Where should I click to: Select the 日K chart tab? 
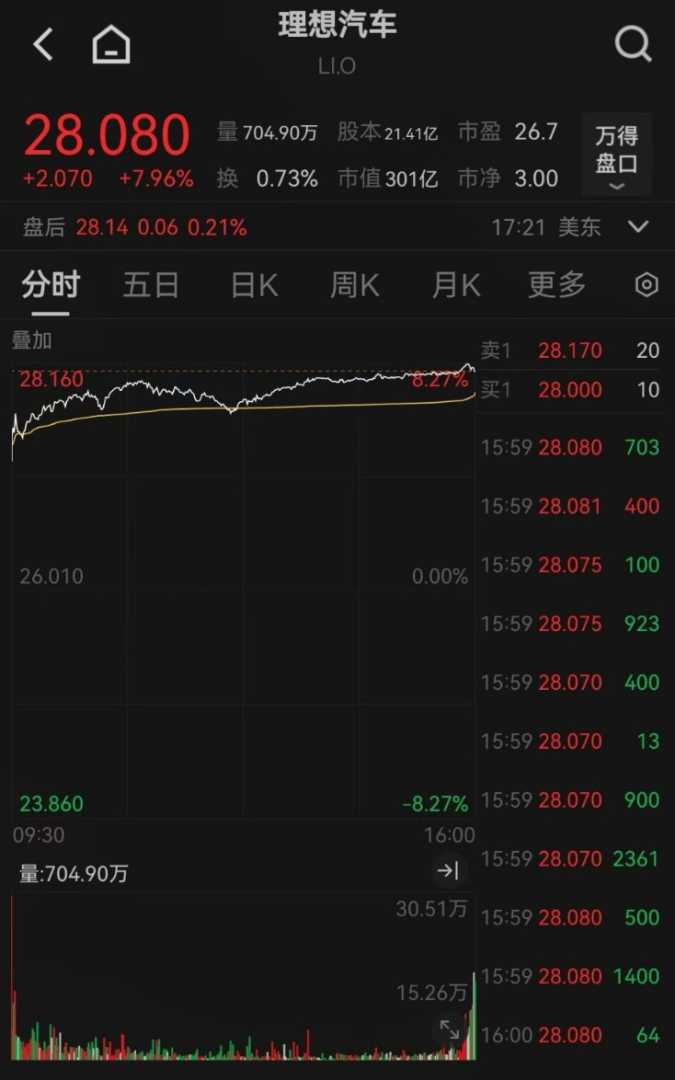[254, 285]
